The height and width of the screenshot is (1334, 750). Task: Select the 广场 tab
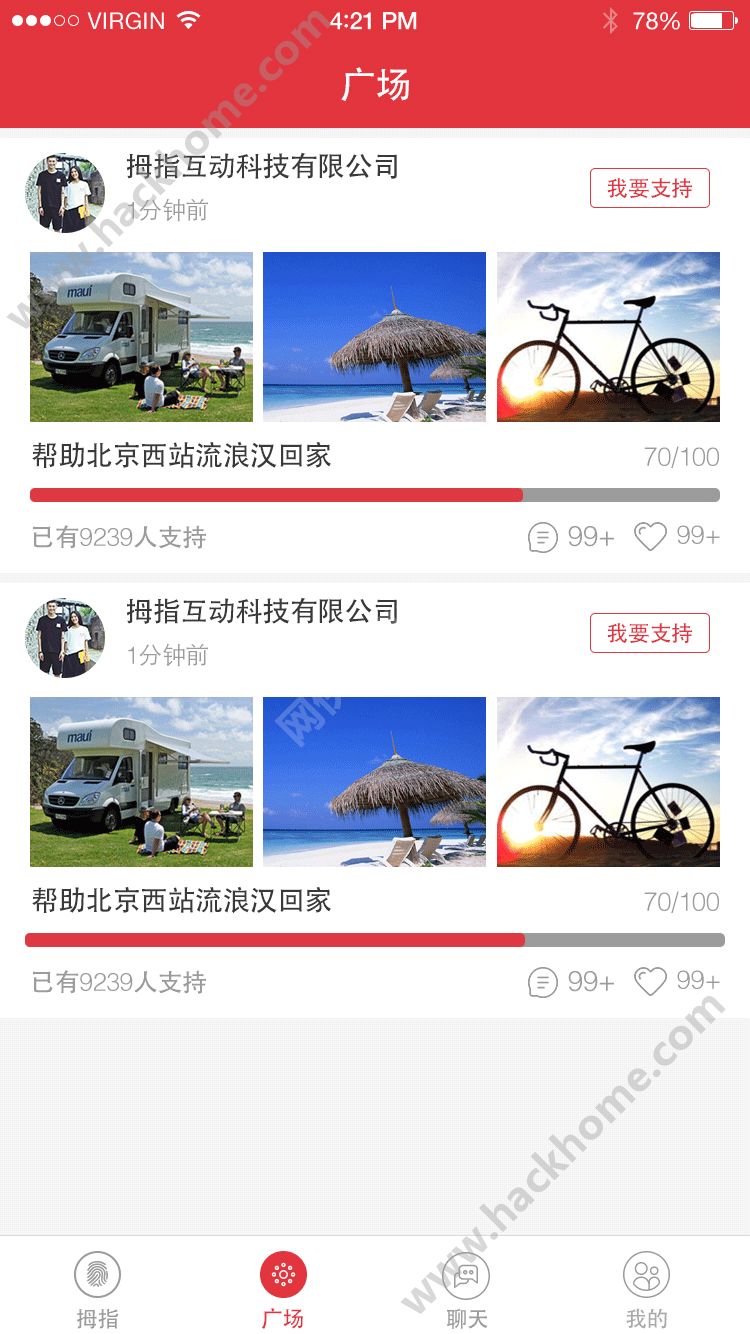pyautogui.click(x=283, y=1288)
